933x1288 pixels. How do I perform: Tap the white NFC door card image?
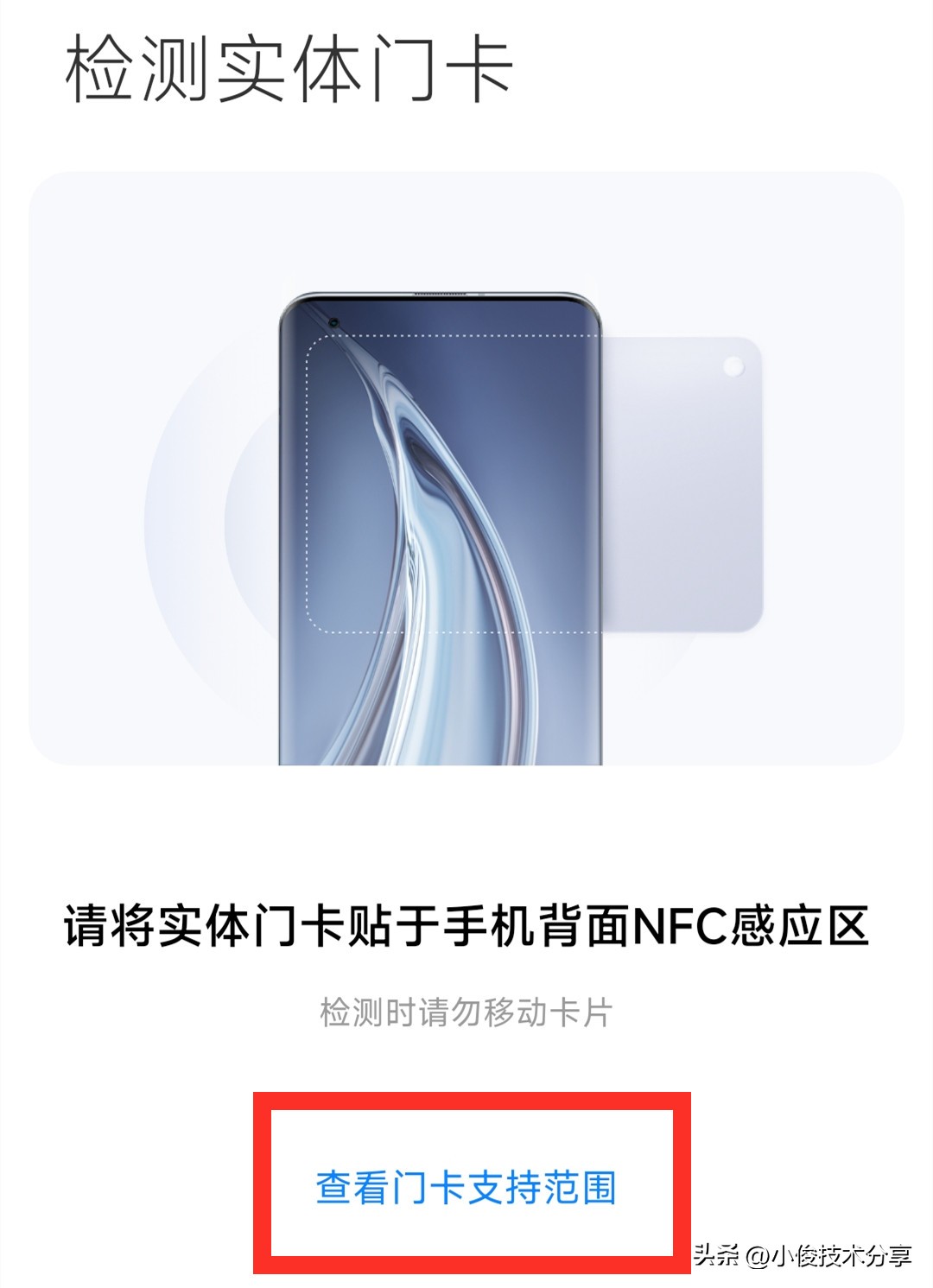682,484
